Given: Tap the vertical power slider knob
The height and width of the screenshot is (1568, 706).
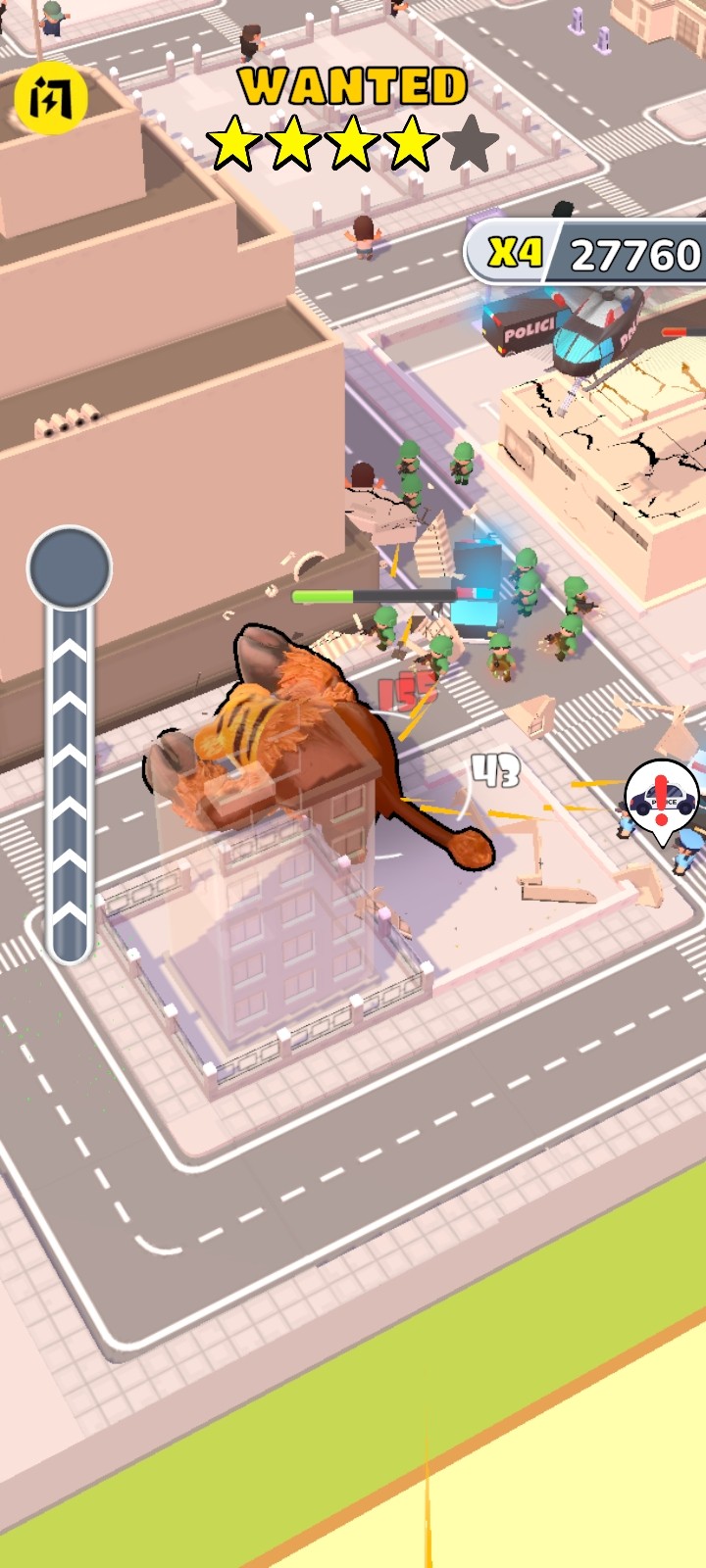Looking at the screenshot, I should [x=70, y=568].
